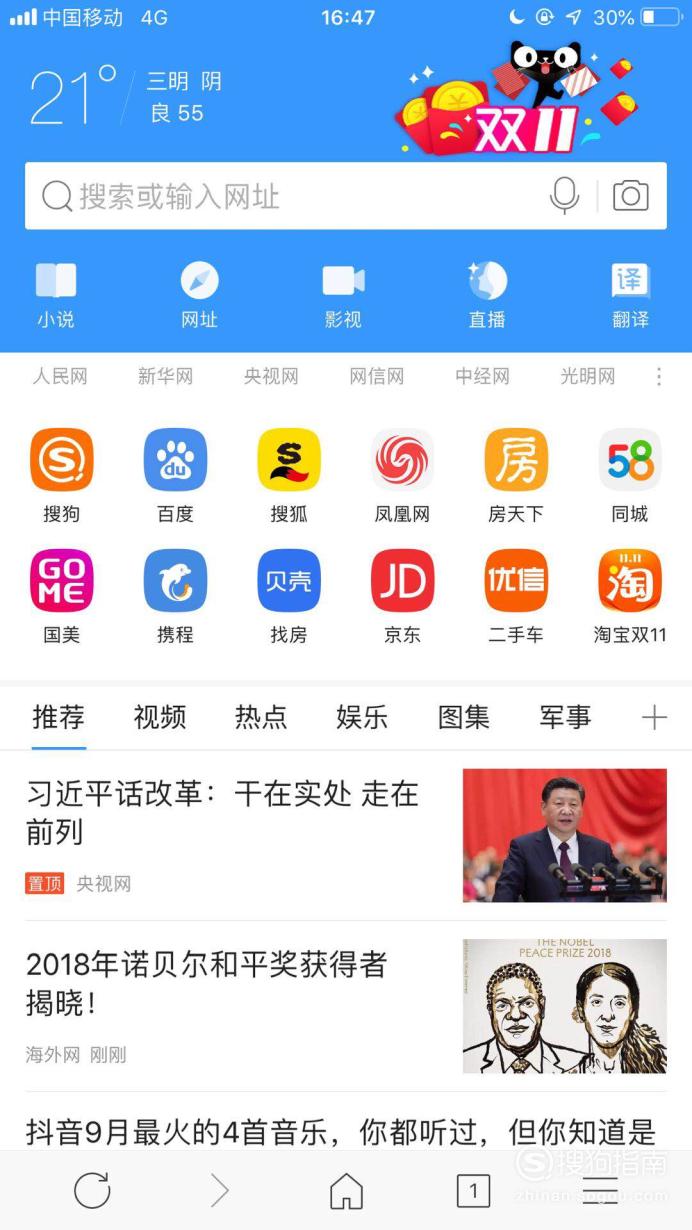
Task: Switch to the 视频 tab
Action: 160,717
